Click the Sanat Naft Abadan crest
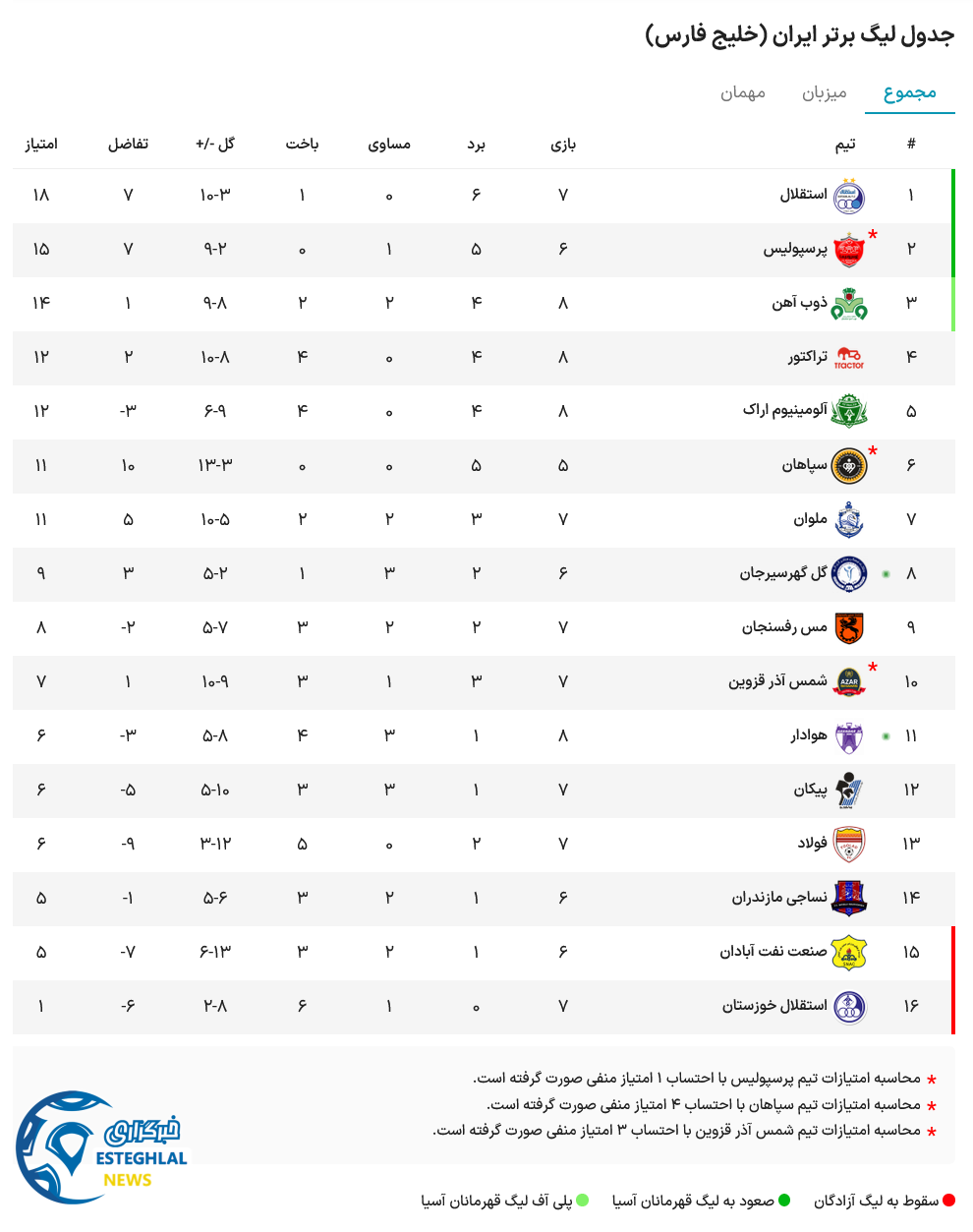 click(x=849, y=952)
